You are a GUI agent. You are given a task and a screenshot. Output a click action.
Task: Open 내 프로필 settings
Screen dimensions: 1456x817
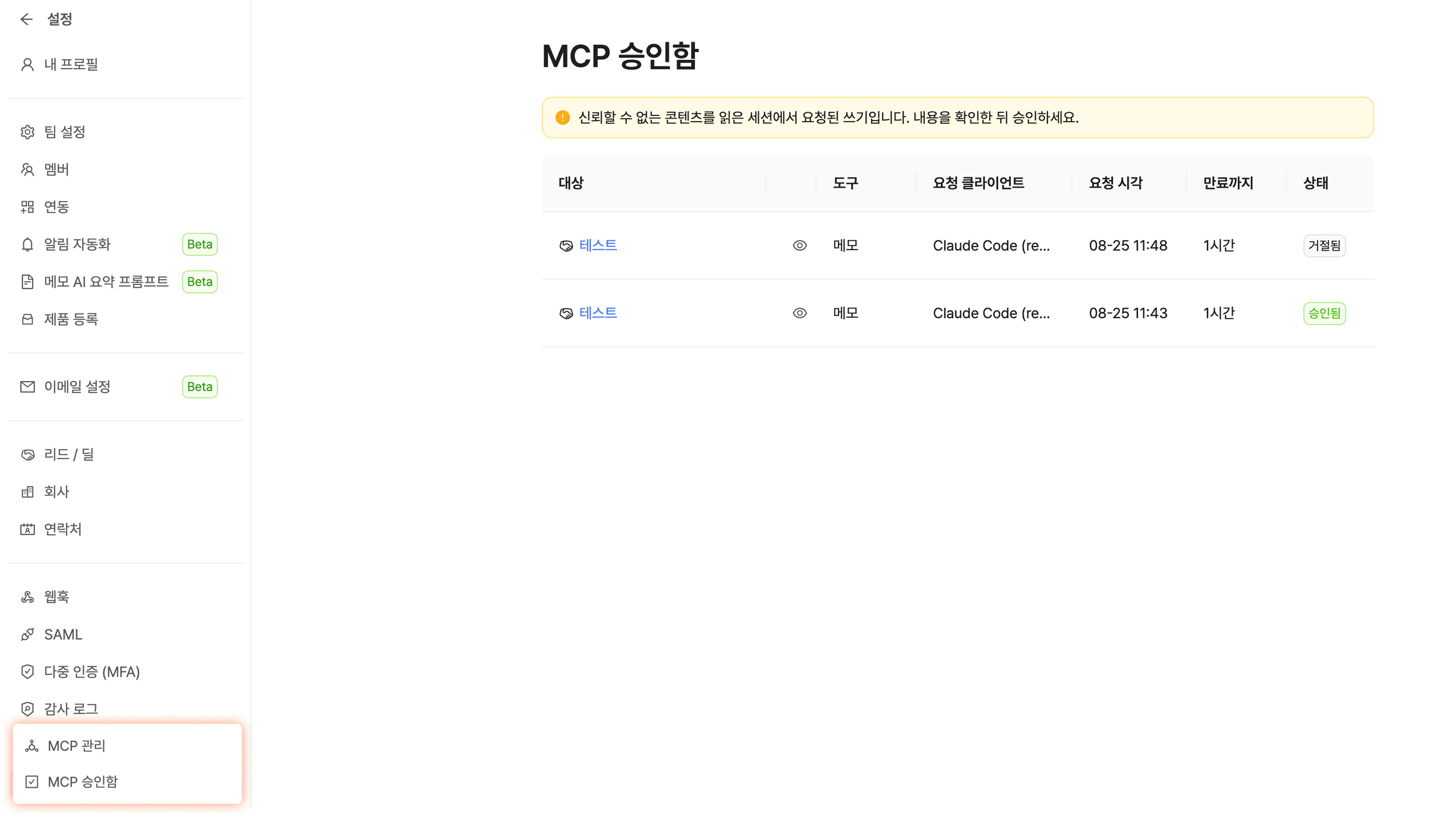(126, 64)
